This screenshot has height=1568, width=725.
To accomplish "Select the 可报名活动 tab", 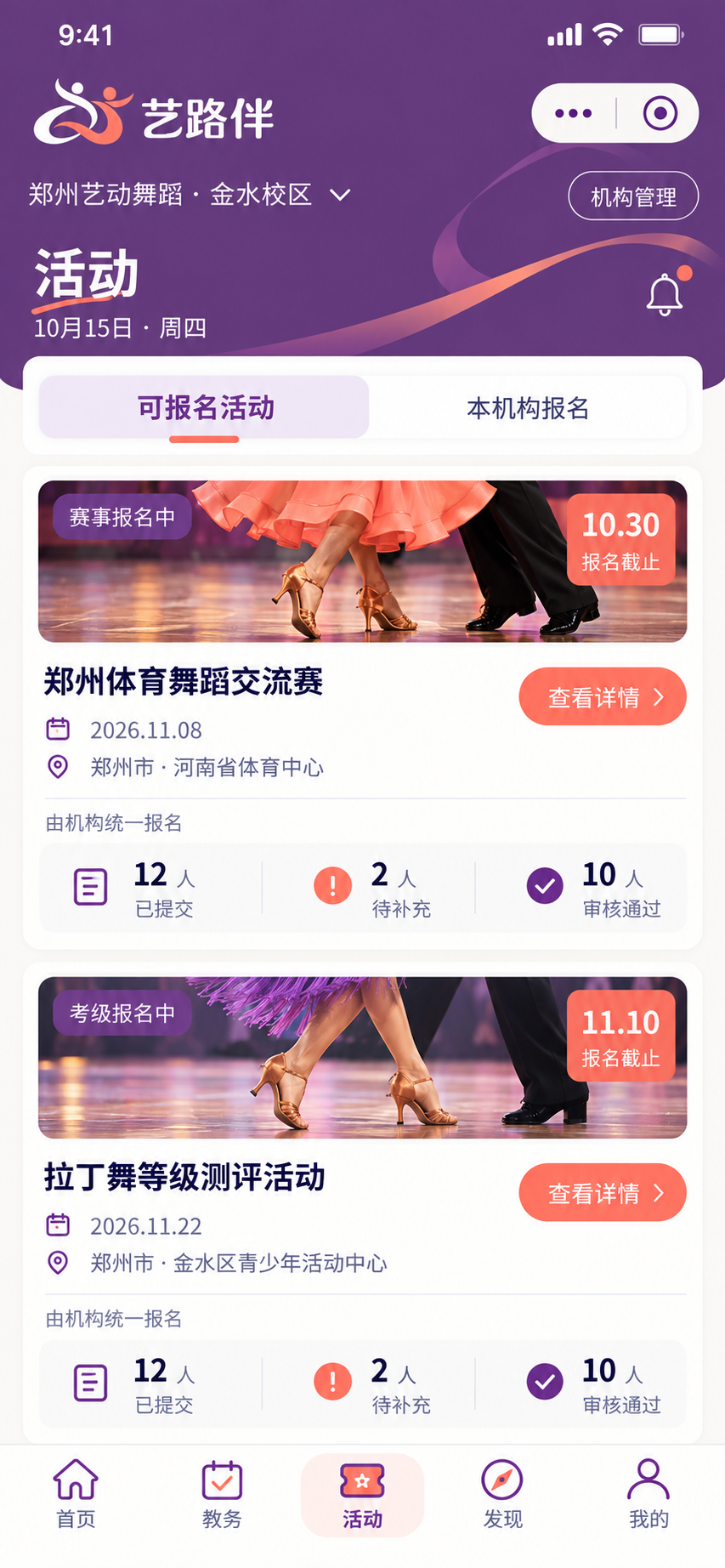I will [205, 408].
